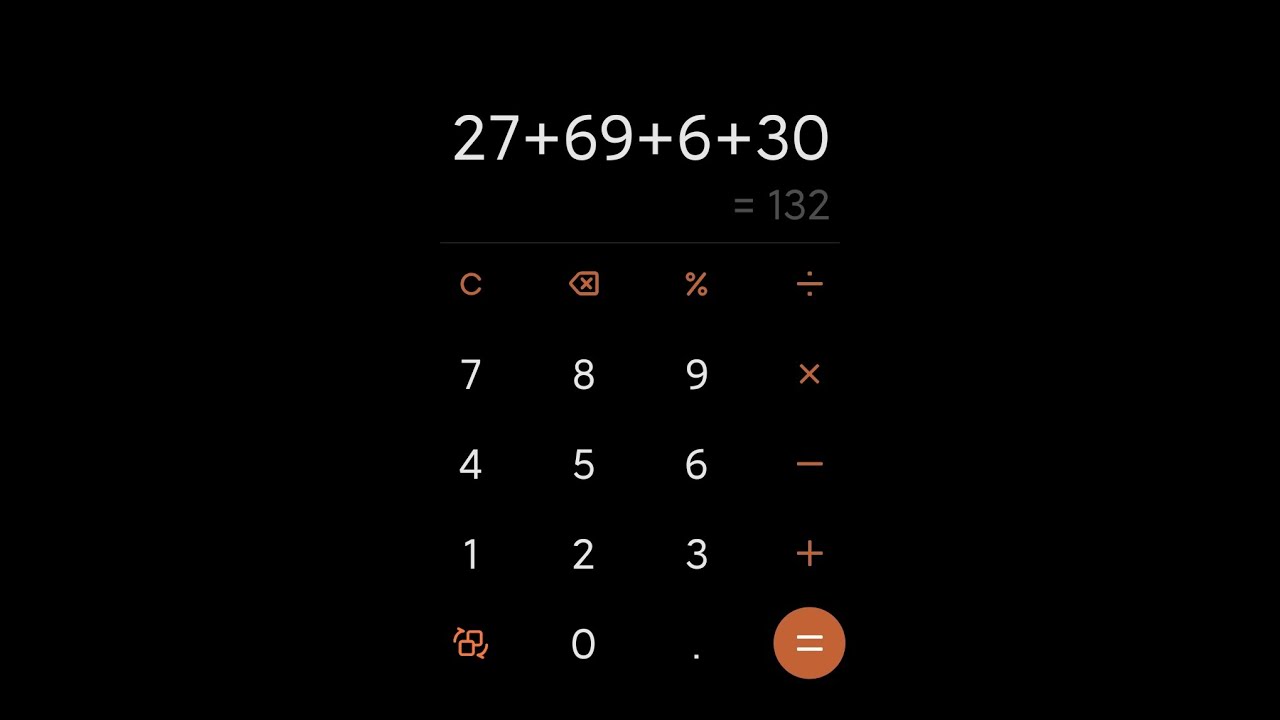1280x720 pixels.
Task: Enter the digit 1
Action: 470,554
